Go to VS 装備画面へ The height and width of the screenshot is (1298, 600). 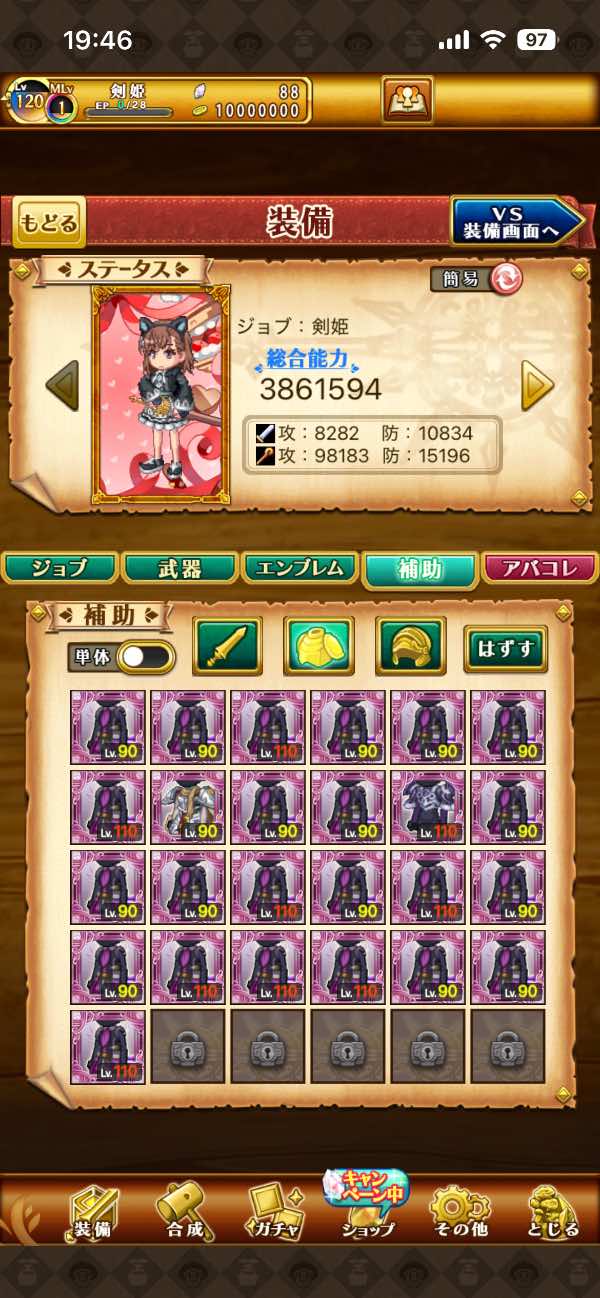click(516, 221)
